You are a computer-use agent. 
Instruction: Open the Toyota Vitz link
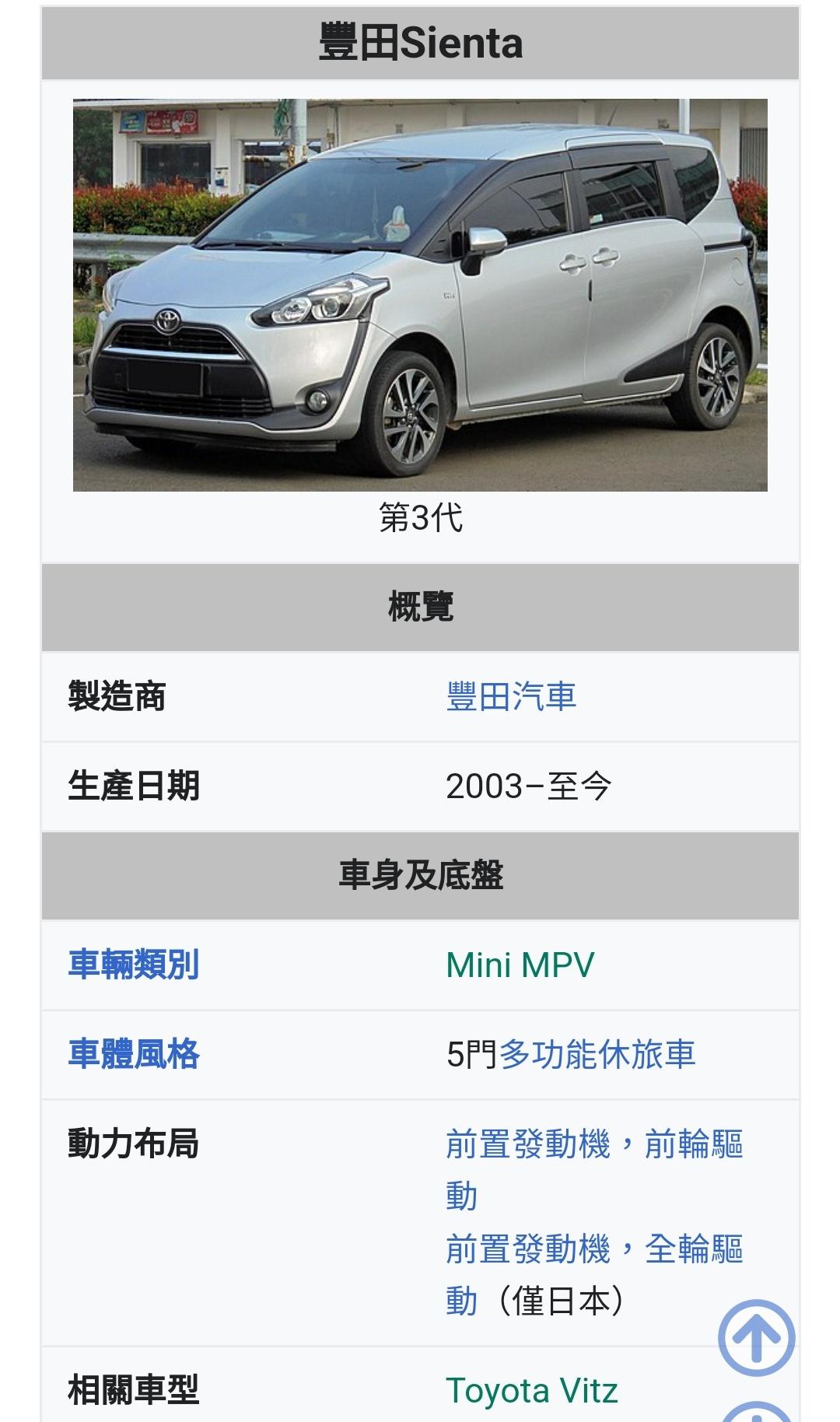click(531, 1390)
